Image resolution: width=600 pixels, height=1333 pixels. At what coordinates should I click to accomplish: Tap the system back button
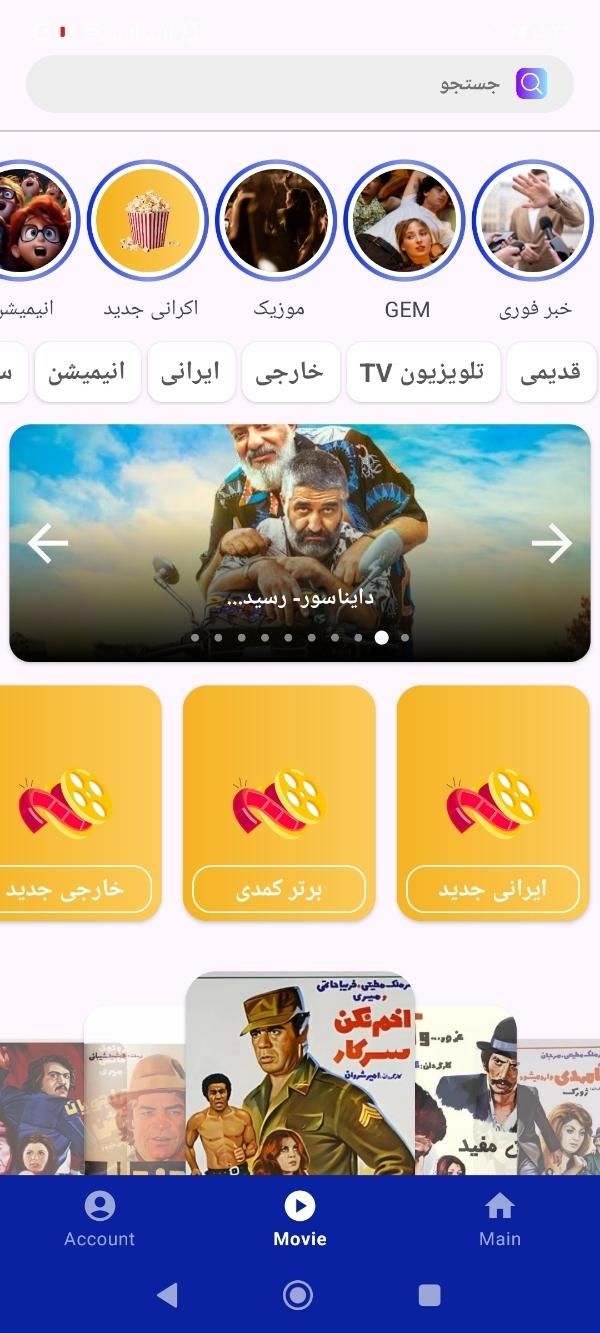[x=167, y=1296]
